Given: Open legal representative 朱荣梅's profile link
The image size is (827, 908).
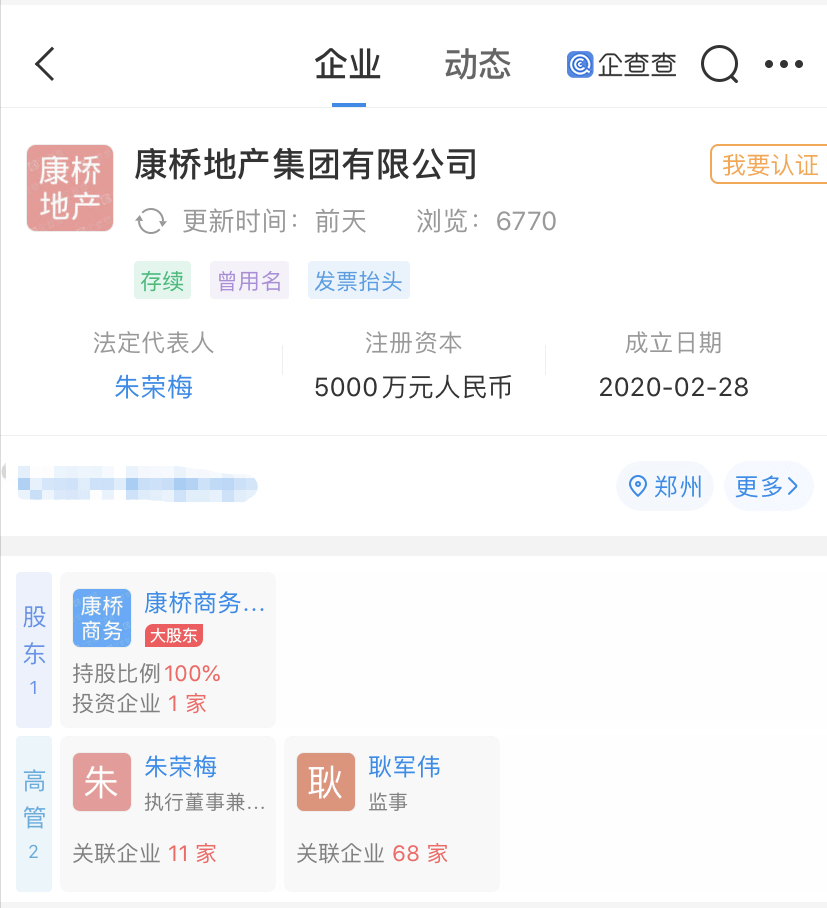Looking at the screenshot, I should point(153,387).
